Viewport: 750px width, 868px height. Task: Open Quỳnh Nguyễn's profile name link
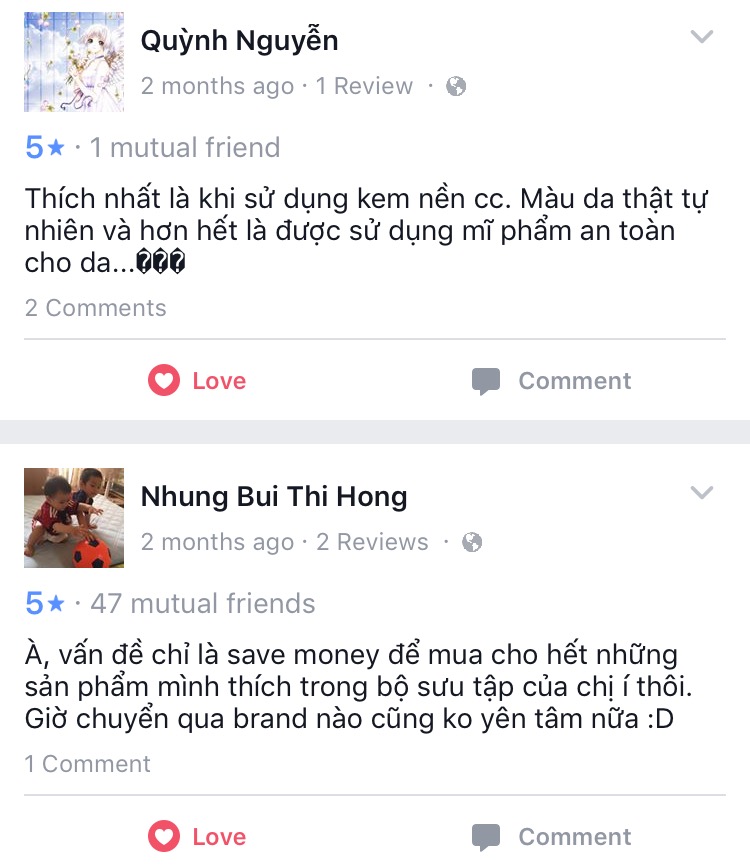click(239, 40)
